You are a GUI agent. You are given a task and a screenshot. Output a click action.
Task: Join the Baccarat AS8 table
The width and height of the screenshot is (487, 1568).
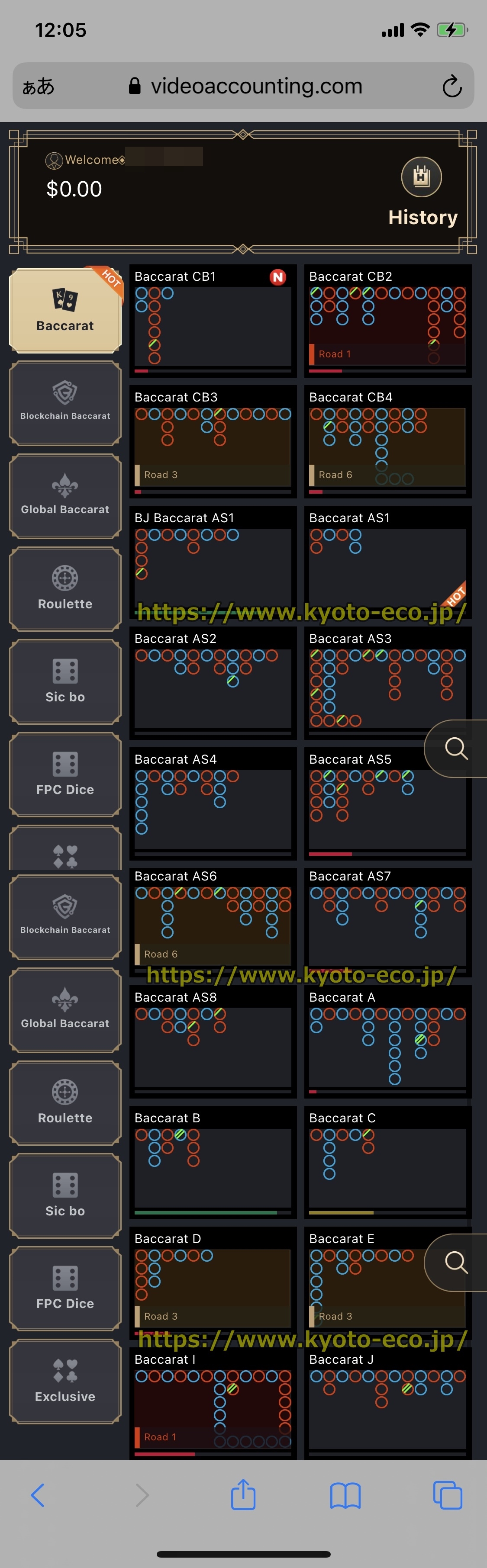point(213,1041)
